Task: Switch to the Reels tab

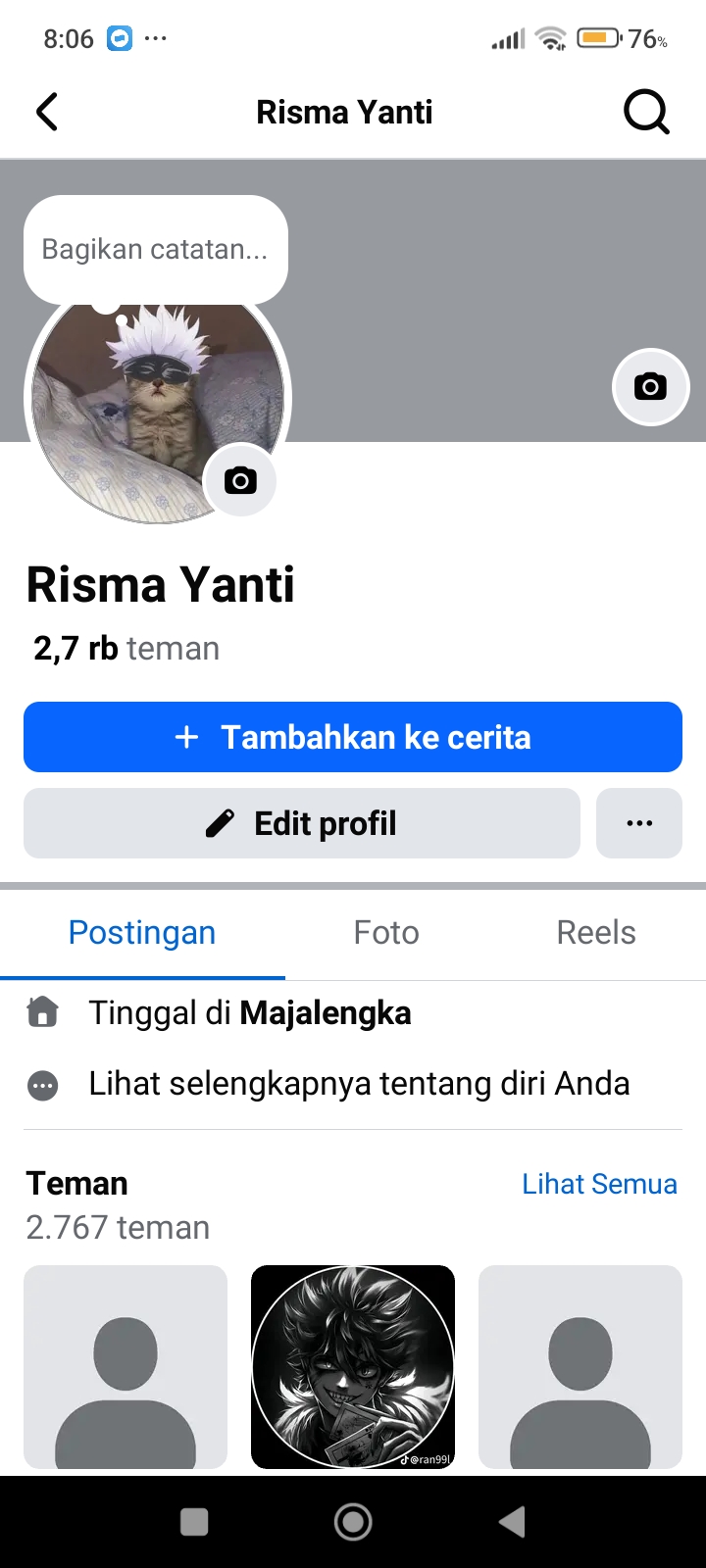Action: coord(596,933)
